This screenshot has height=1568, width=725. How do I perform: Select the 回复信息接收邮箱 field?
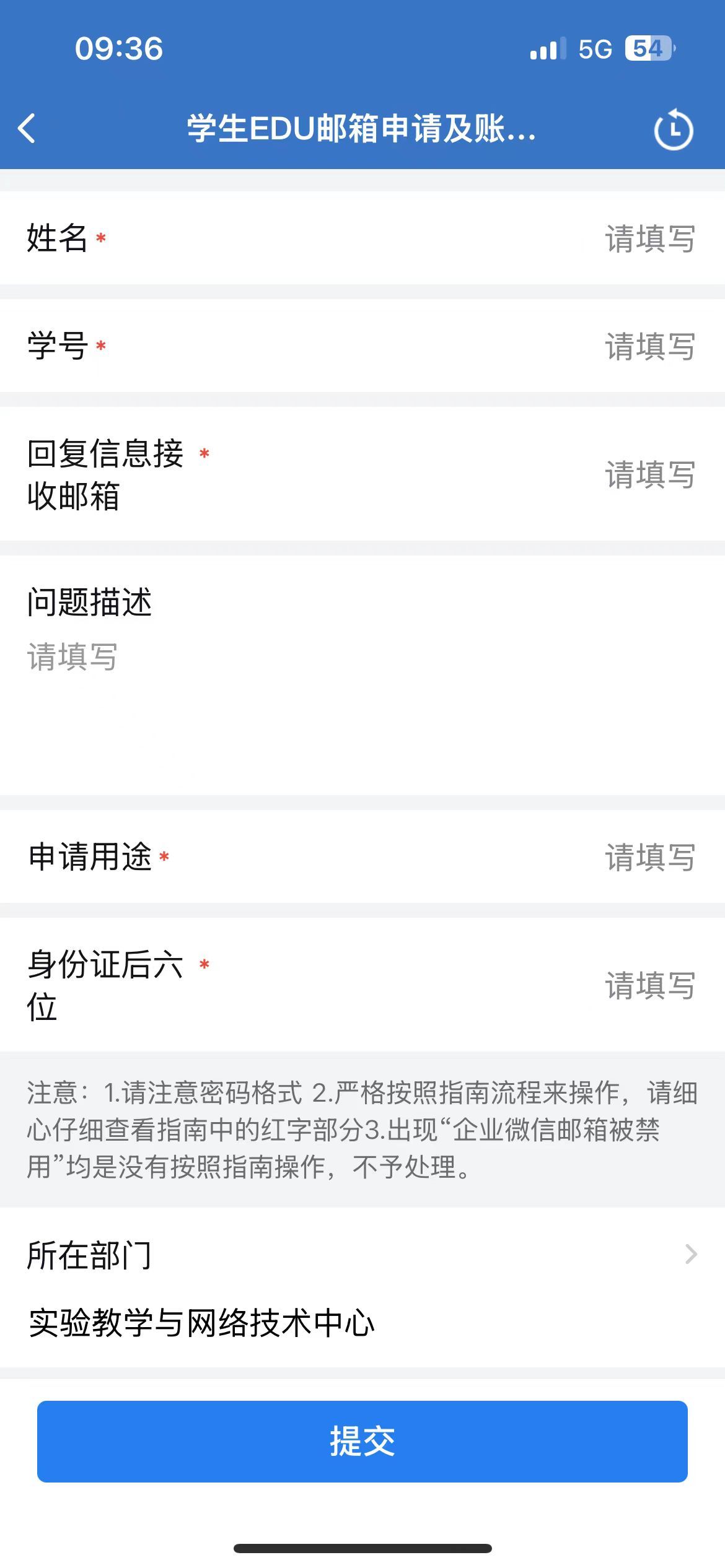coord(649,474)
